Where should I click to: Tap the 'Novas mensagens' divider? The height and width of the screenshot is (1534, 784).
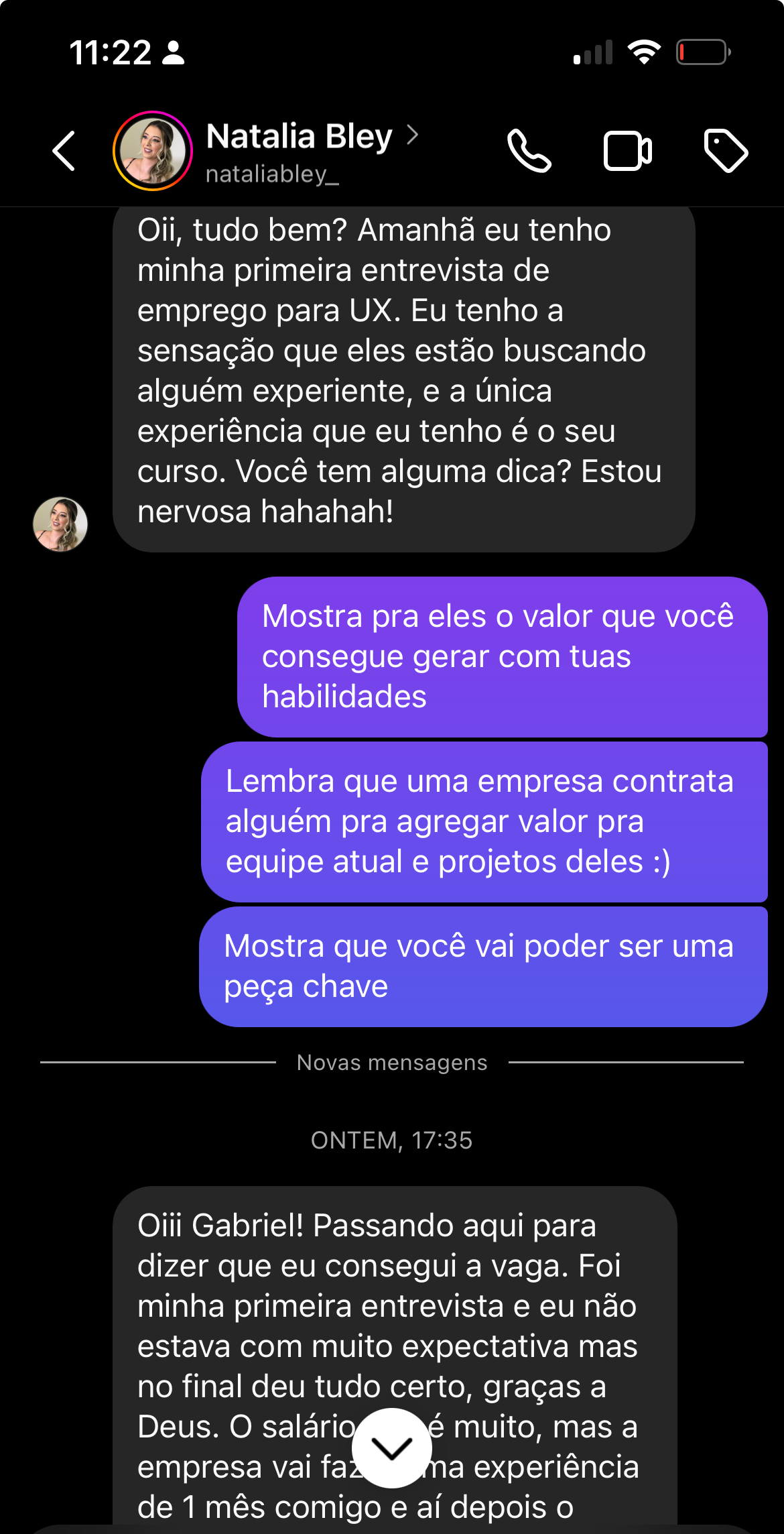coord(392,1061)
